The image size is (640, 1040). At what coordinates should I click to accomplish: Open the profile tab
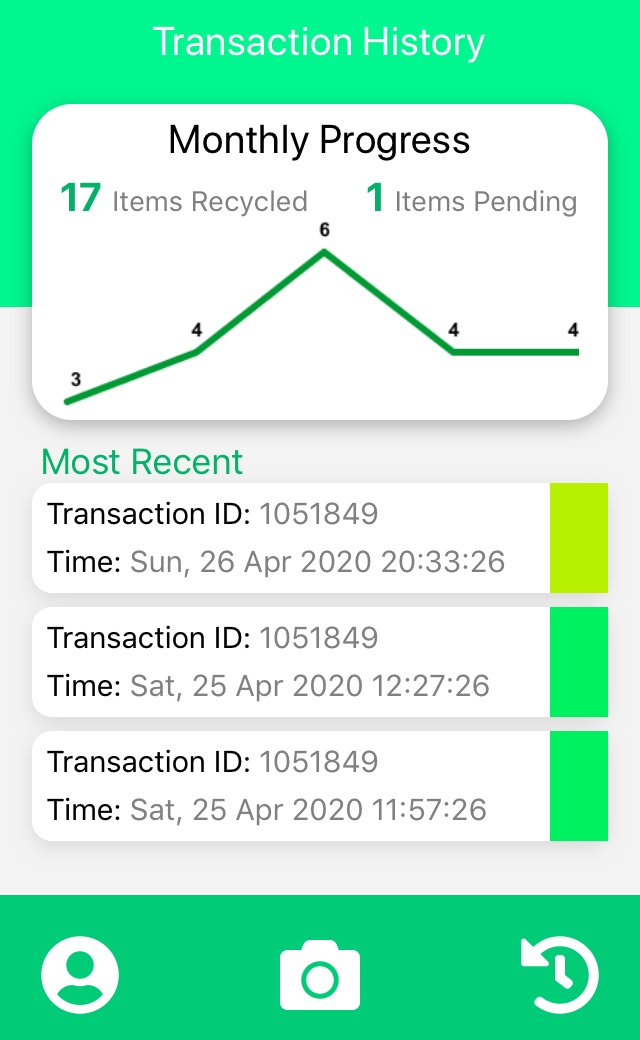[x=80, y=974]
